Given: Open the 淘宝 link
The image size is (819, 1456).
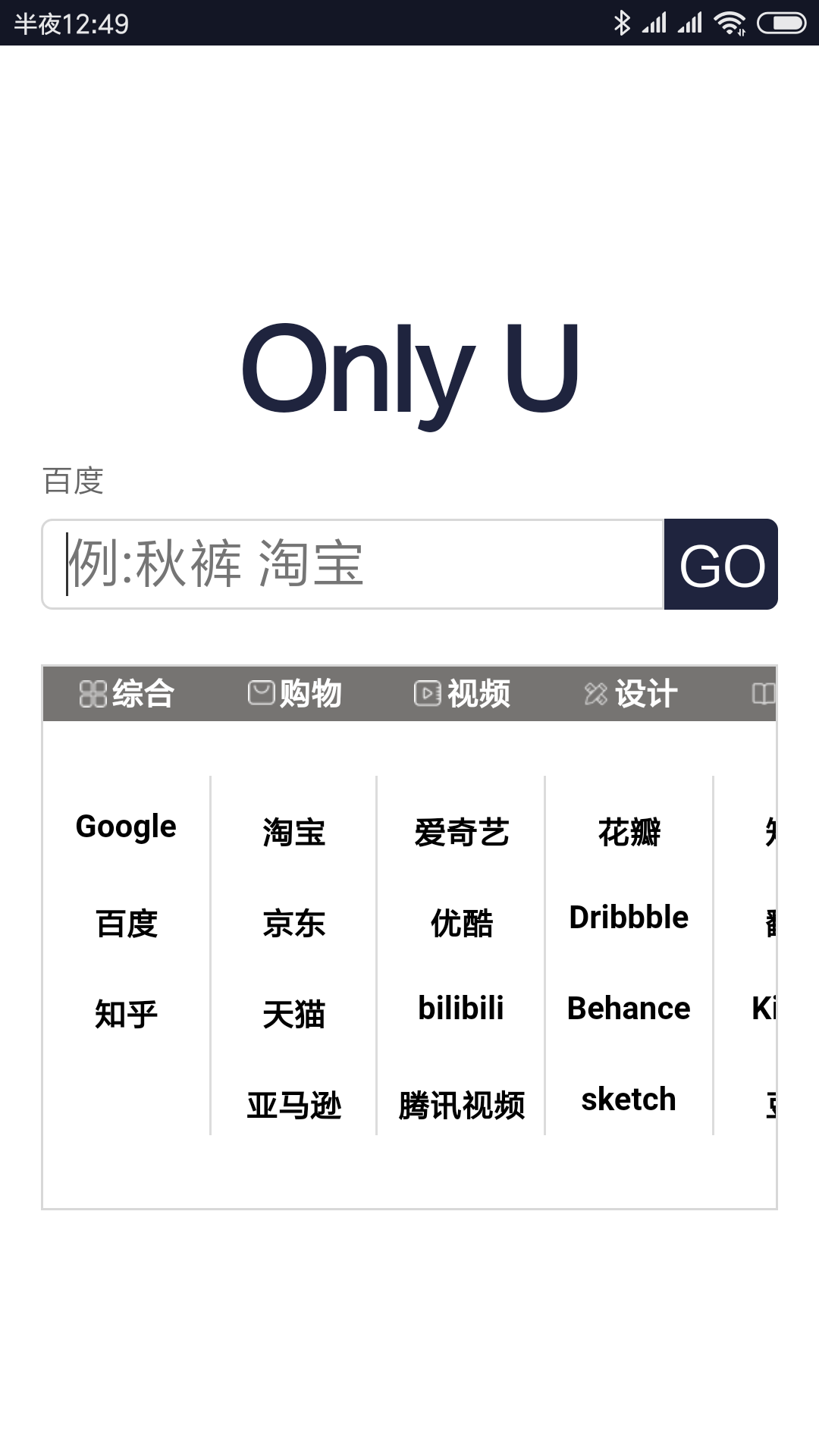Looking at the screenshot, I should tap(294, 833).
